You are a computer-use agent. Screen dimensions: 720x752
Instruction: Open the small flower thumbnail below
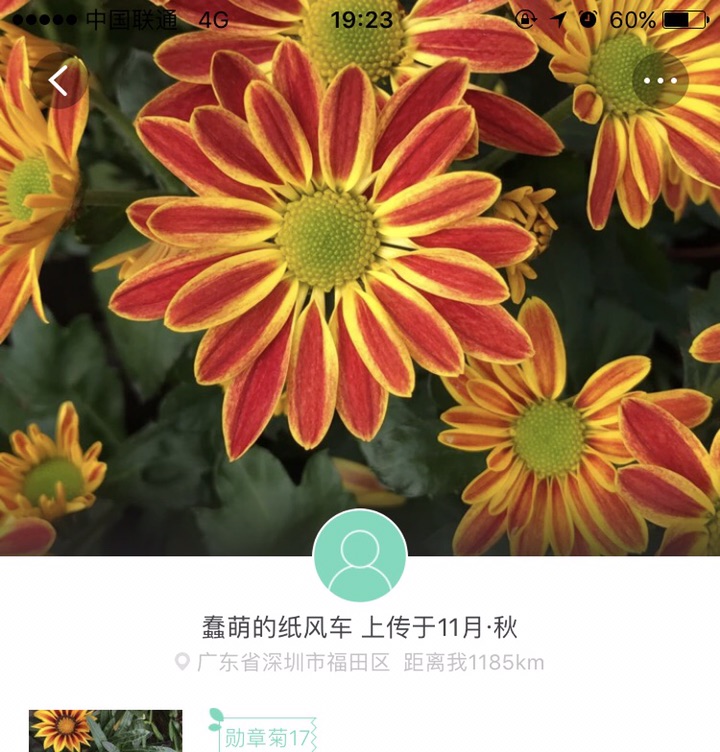(x=105, y=731)
